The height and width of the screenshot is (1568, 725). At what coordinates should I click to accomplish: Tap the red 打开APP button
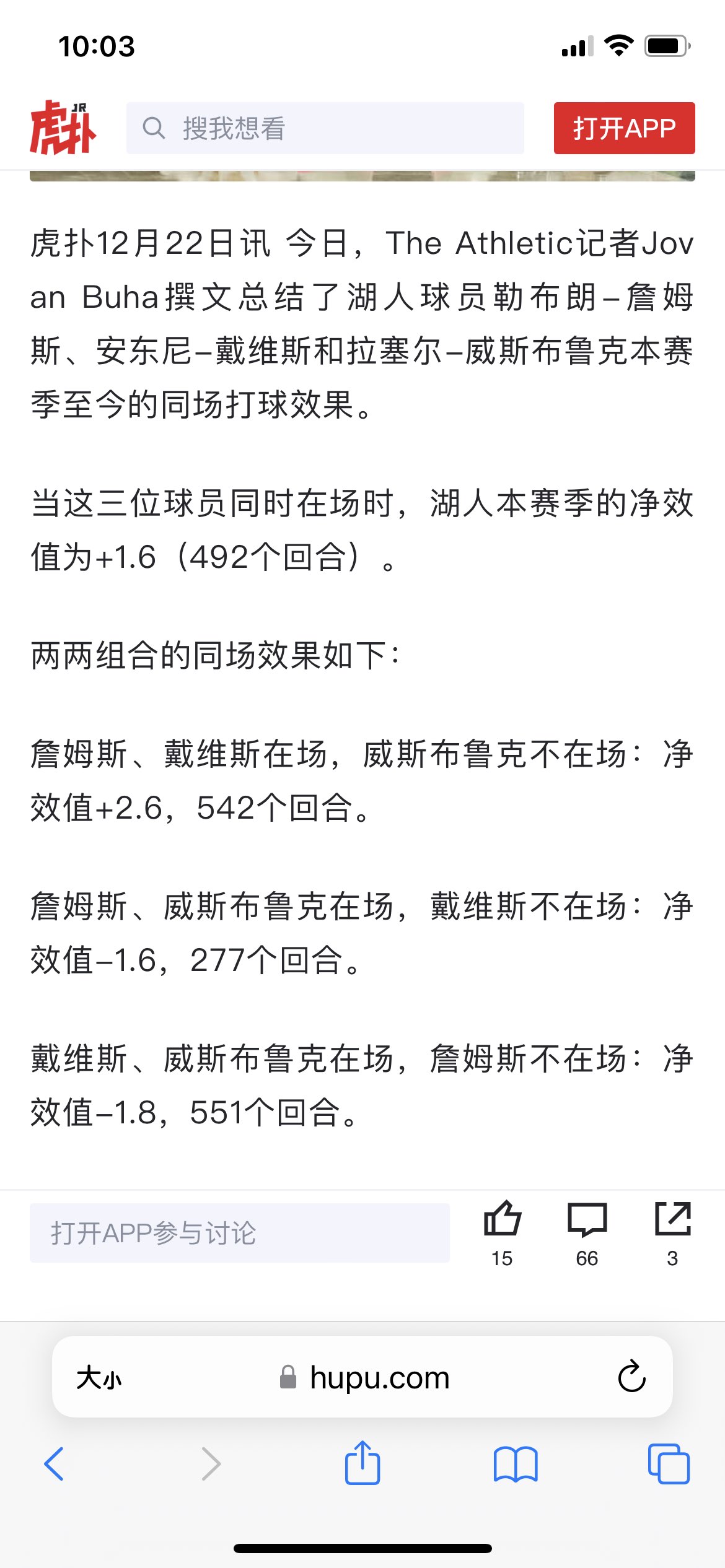(x=624, y=128)
